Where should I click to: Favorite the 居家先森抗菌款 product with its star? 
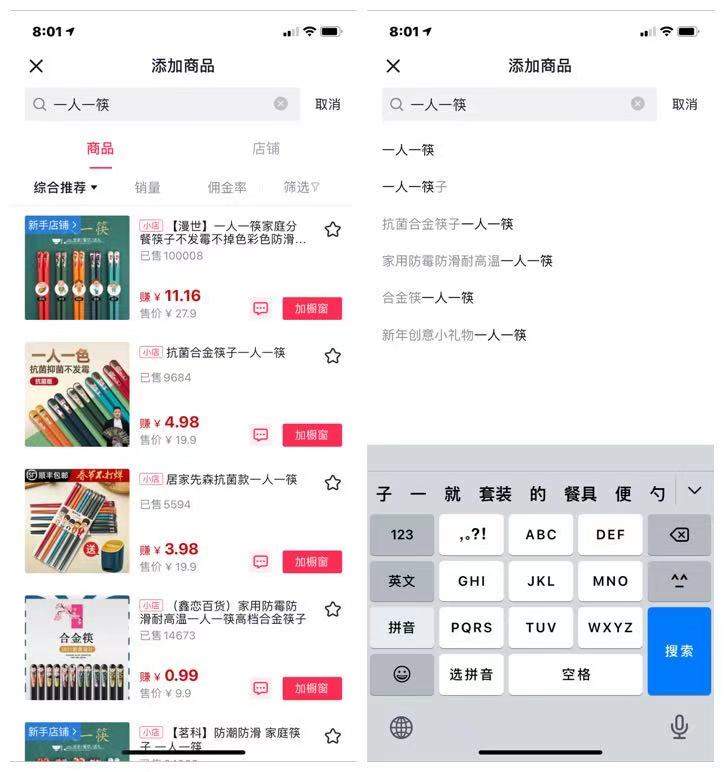[333, 483]
